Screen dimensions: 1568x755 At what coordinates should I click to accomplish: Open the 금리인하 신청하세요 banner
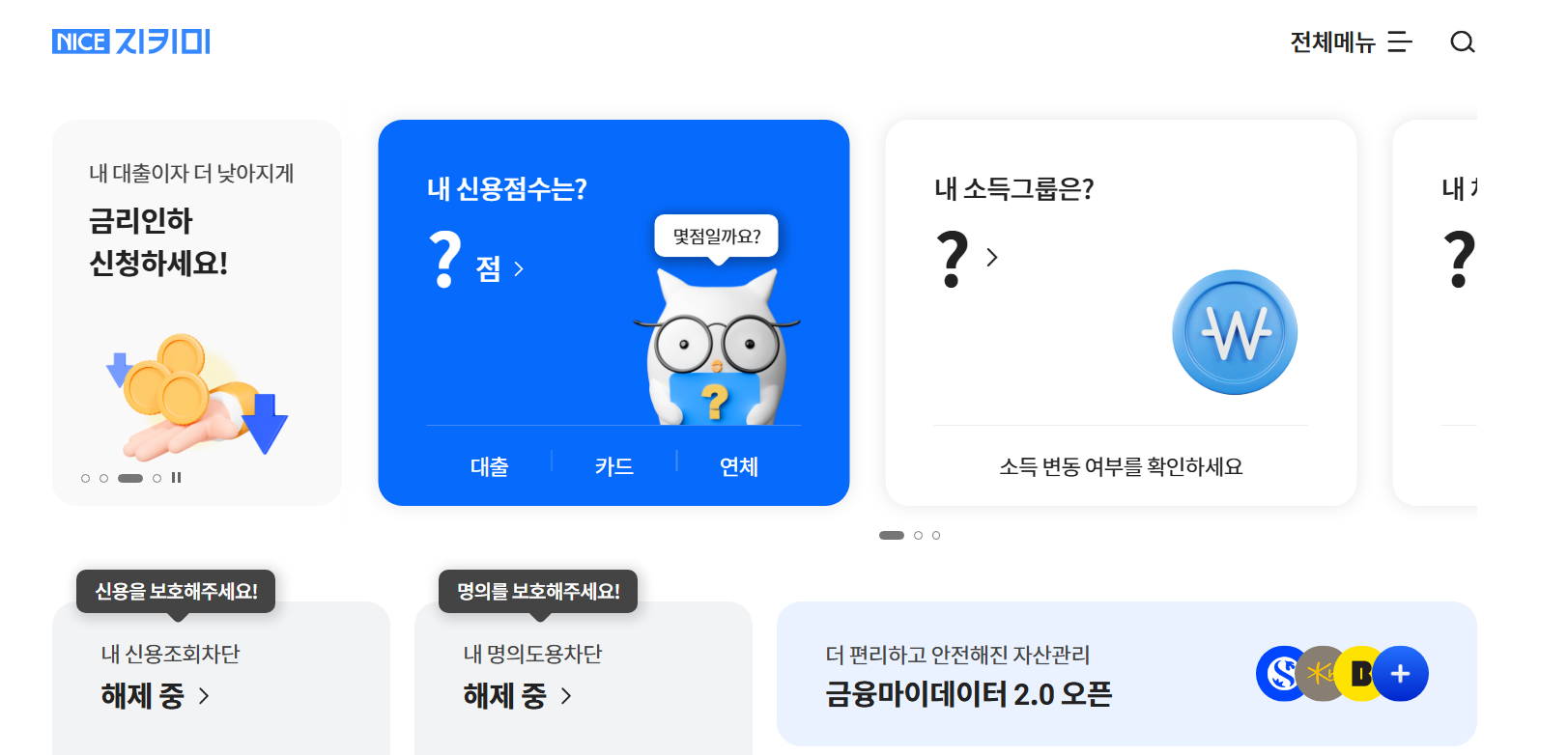point(159,241)
